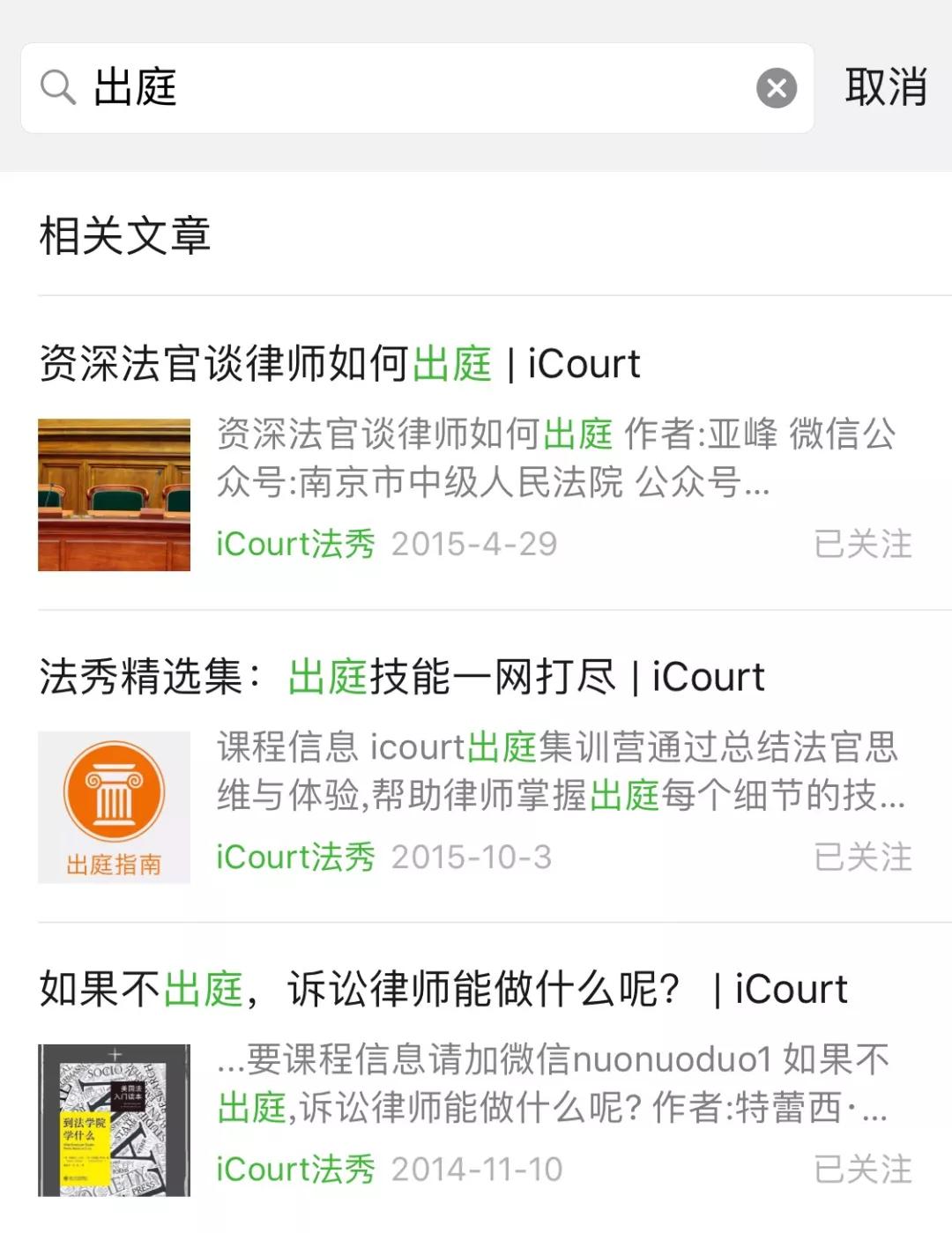Toggle 已关注 status for first article
The height and width of the screenshot is (1233, 952).
click(861, 545)
